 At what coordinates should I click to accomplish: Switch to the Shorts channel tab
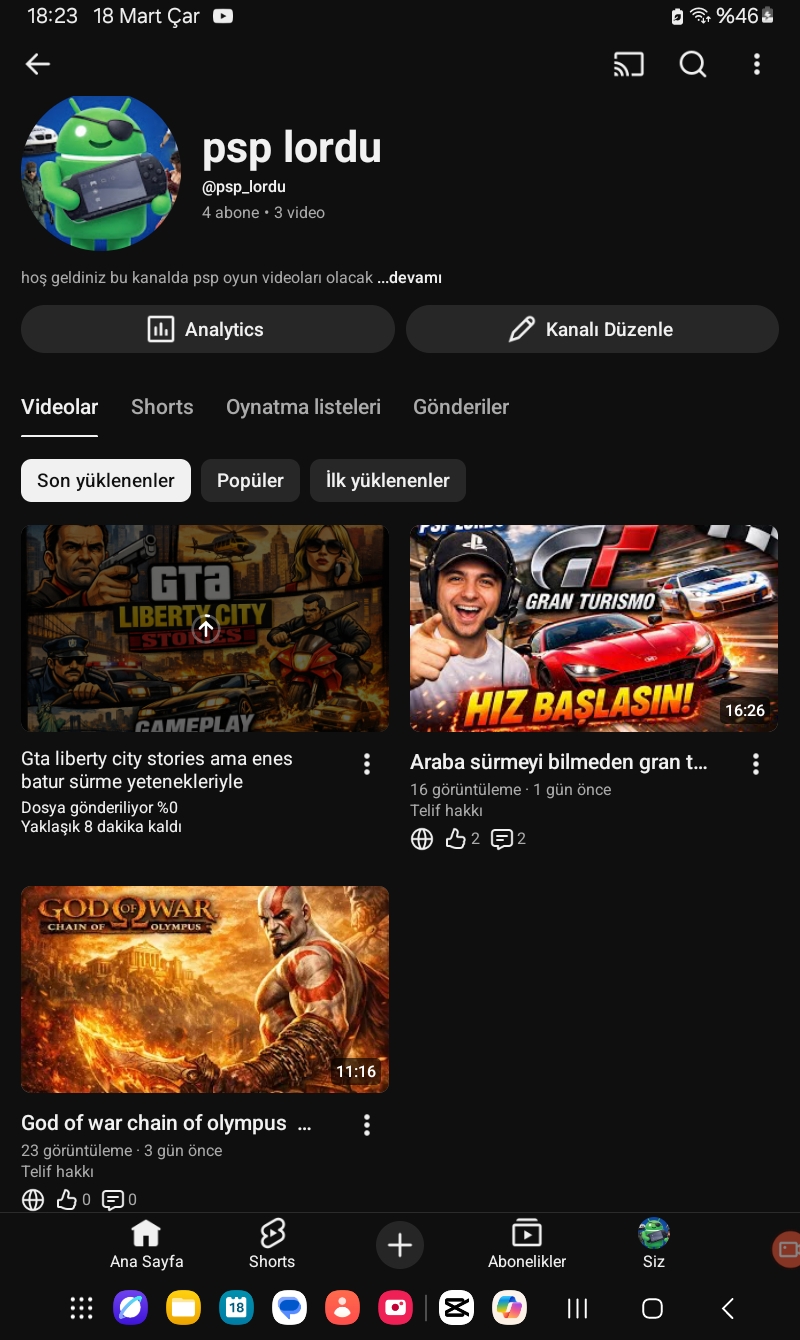coord(162,407)
